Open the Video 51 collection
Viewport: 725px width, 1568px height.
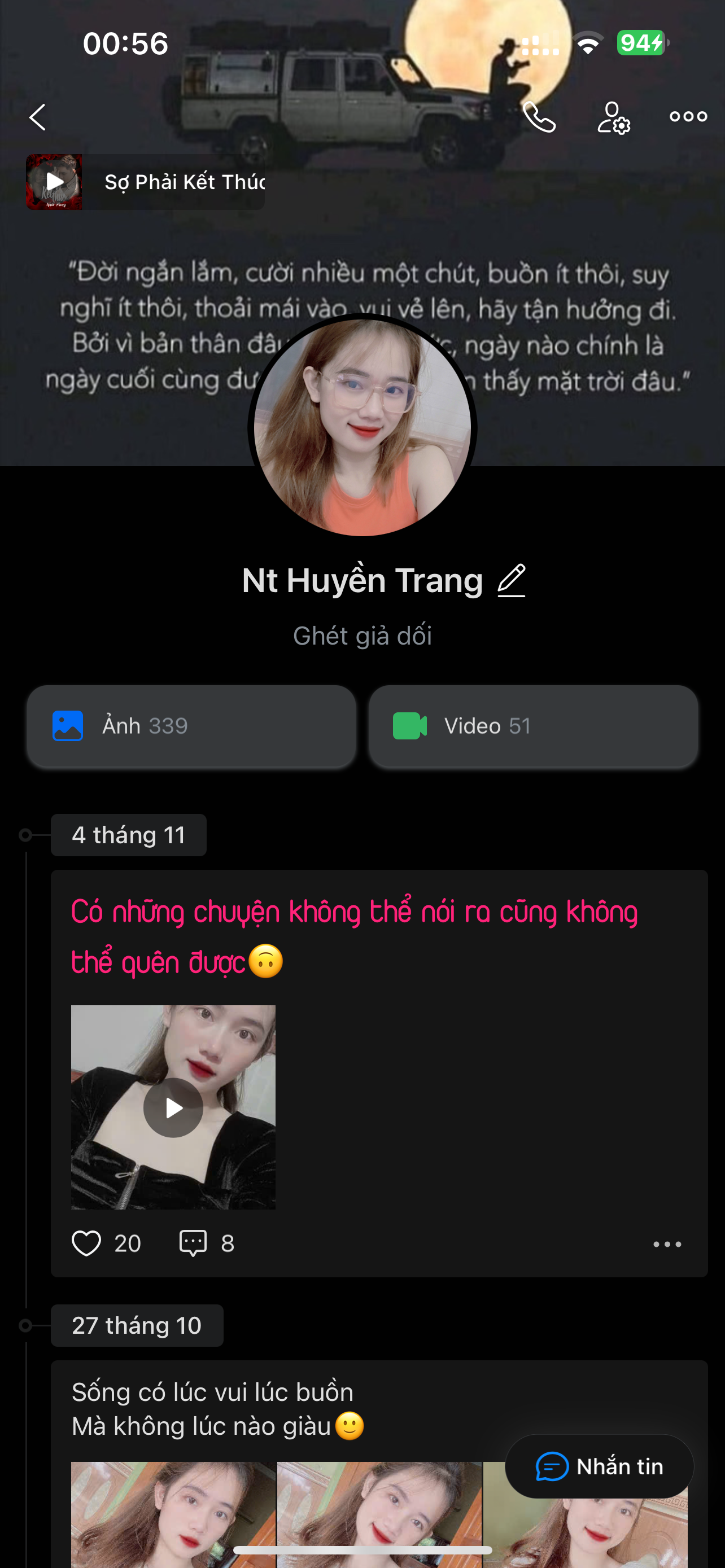click(x=533, y=726)
